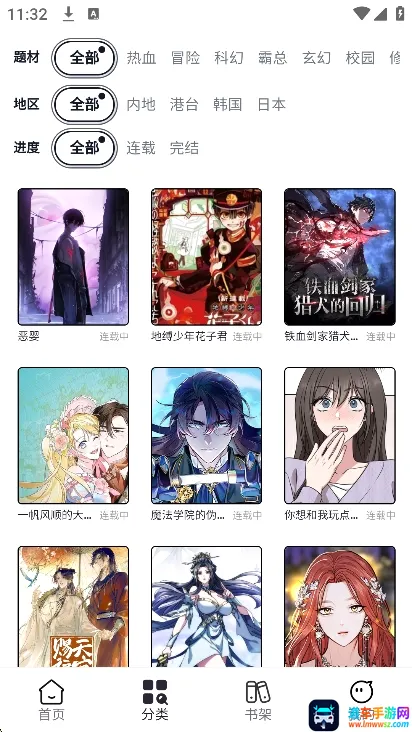Screen dimensions: 412x732
Task: Open the 你想和我玩点… comic card
Action: (x=340, y=436)
